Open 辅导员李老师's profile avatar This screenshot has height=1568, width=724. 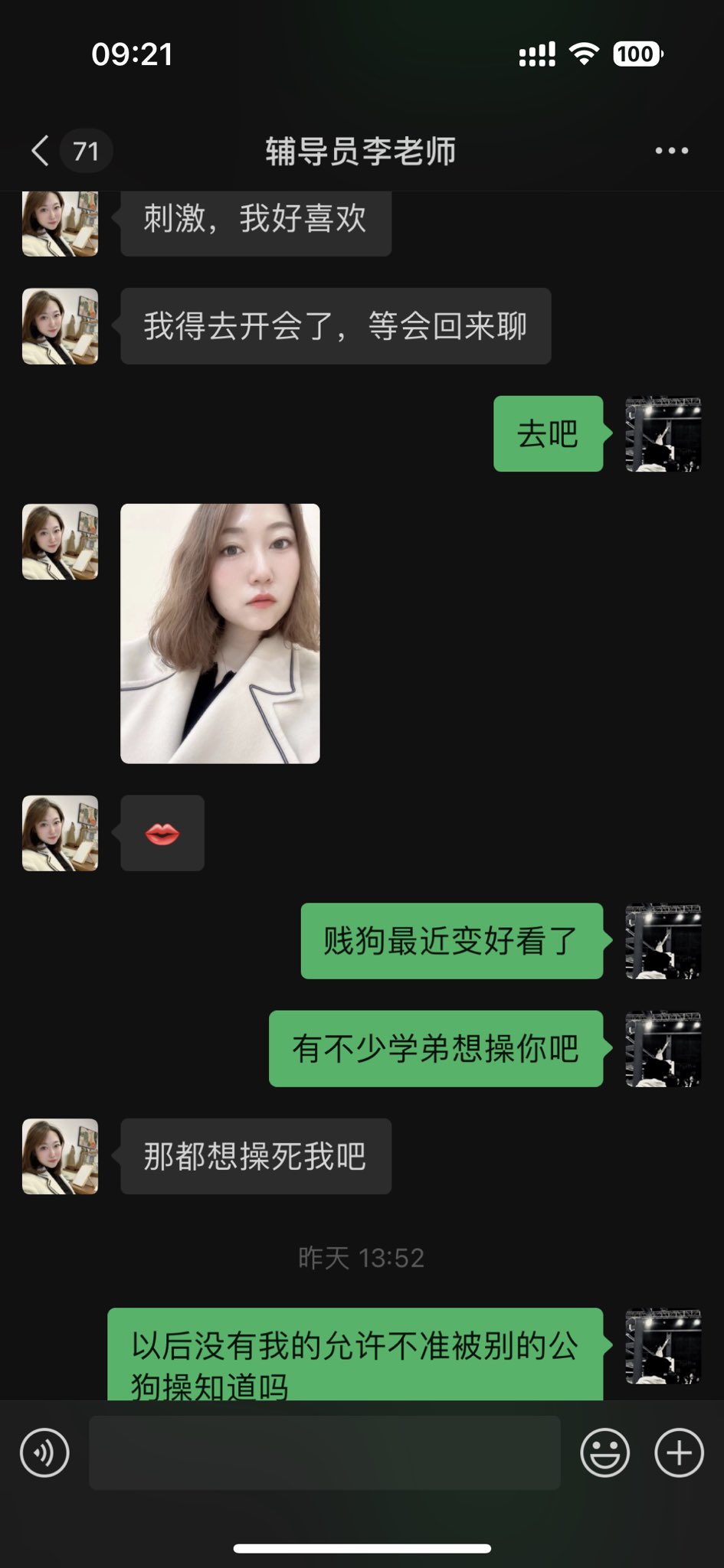pyautogui.click(x=59, y=223)
